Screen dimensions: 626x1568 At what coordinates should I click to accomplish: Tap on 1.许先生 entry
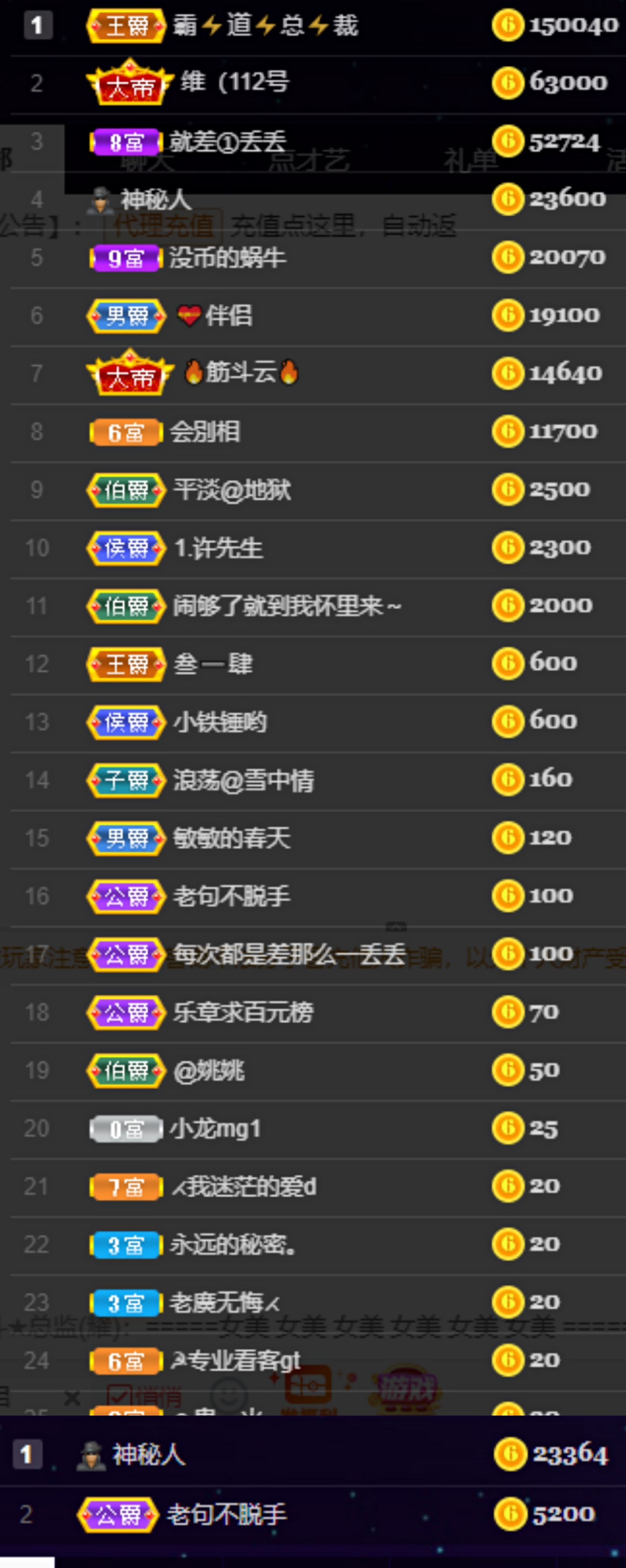pyautogui.click(x=218, y=548)
